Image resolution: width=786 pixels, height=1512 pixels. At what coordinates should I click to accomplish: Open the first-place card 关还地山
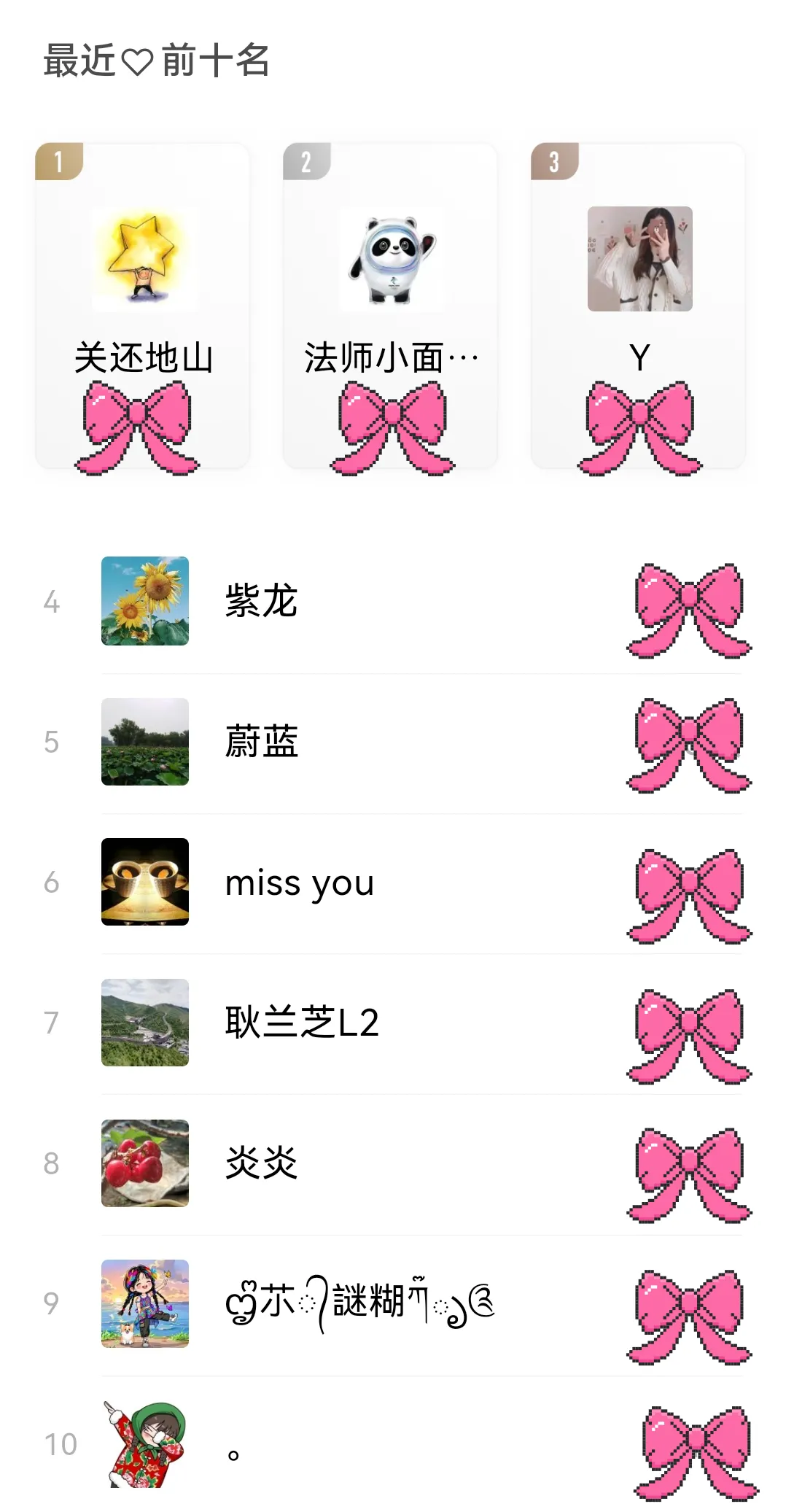143,306
